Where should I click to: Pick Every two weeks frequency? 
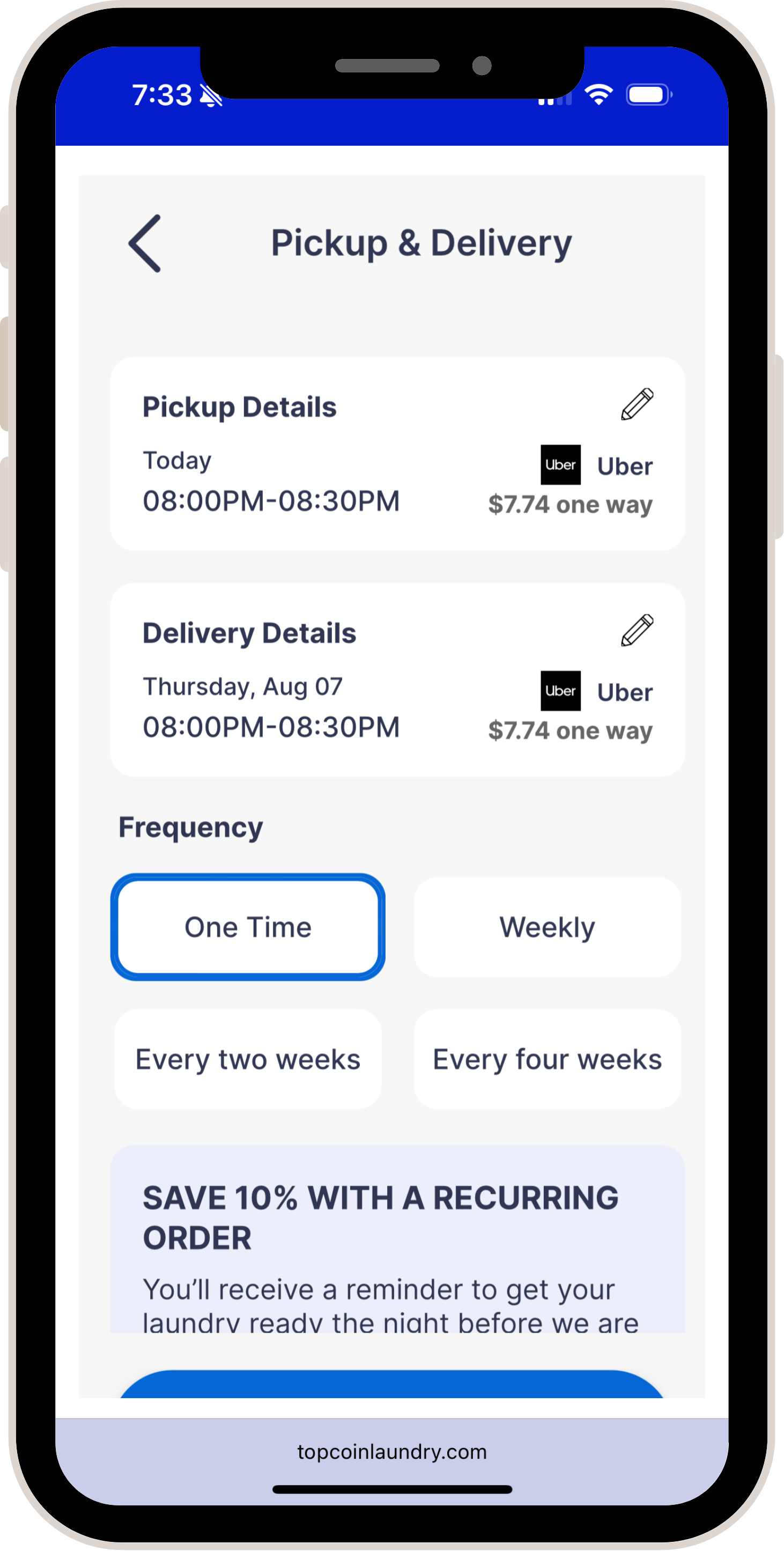248,1059
